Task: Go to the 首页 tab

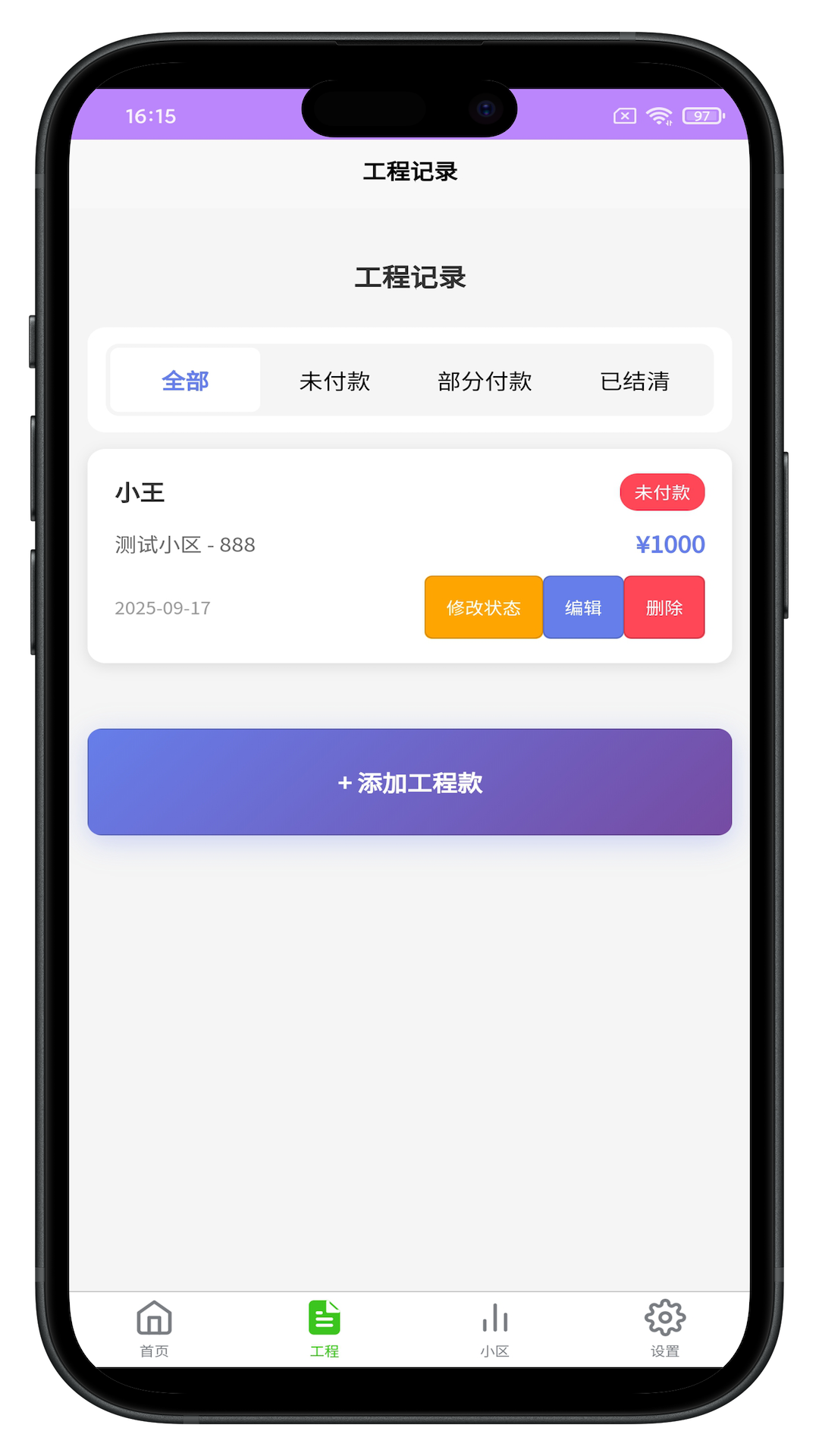Action: point(154,1328)
